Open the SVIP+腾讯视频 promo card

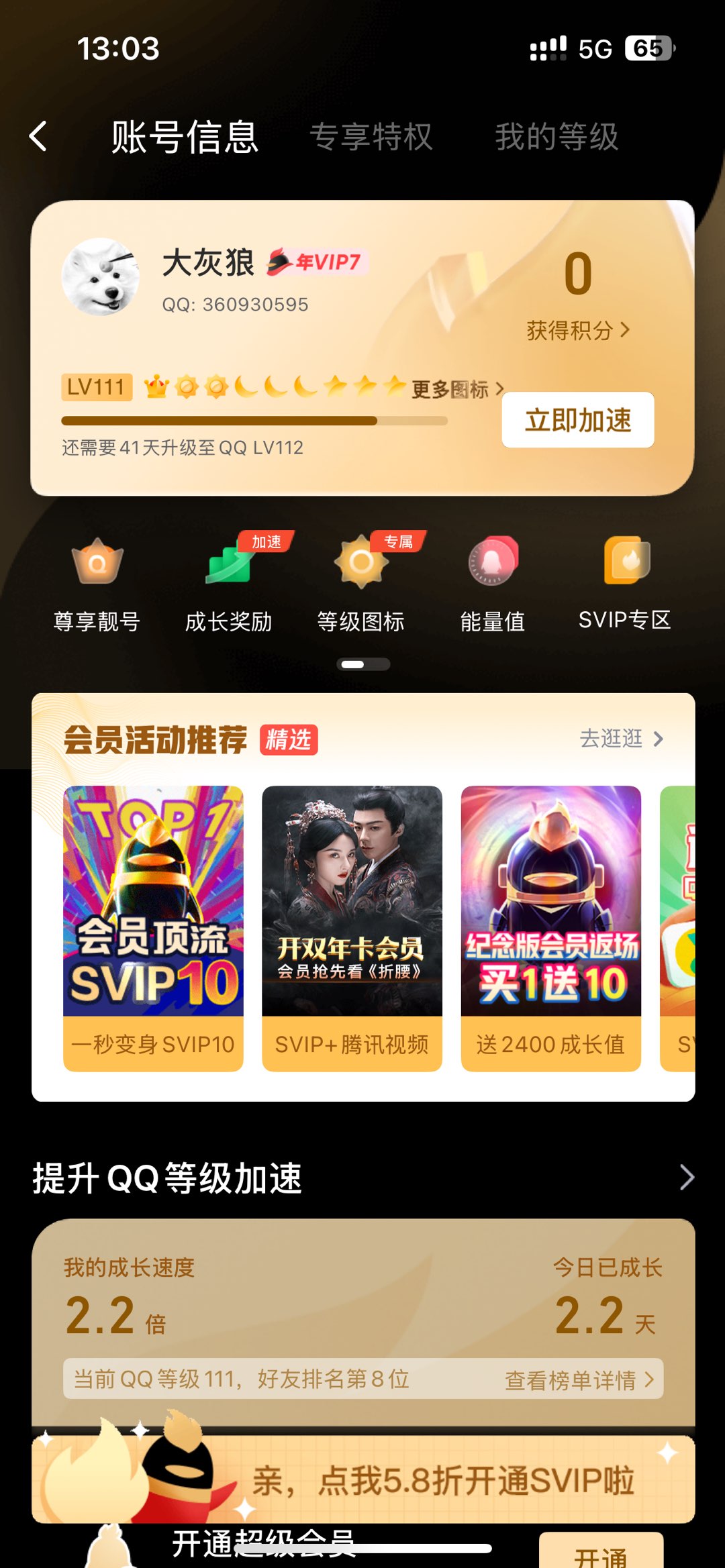click(352, 929)
